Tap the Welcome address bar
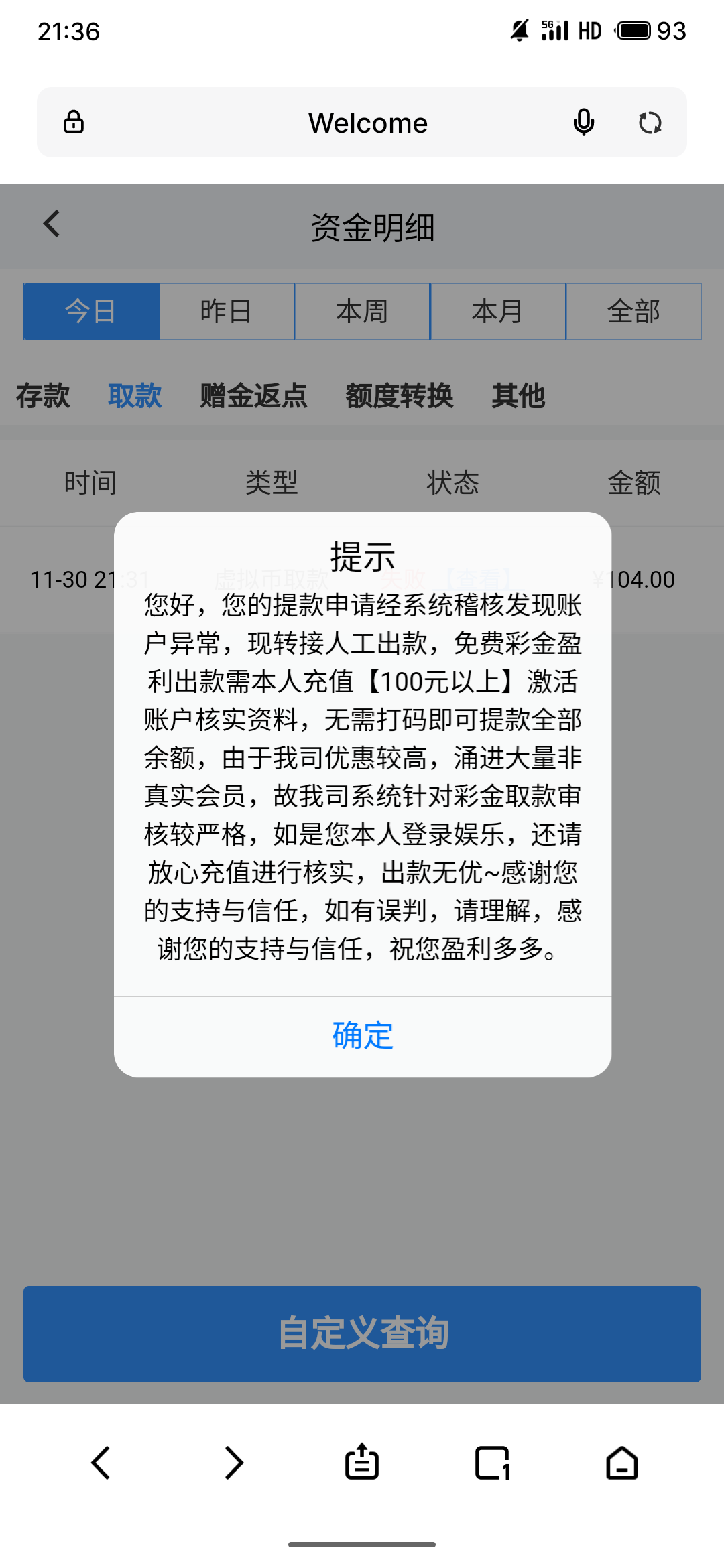724x1568 pixels. tap(367, 123)
